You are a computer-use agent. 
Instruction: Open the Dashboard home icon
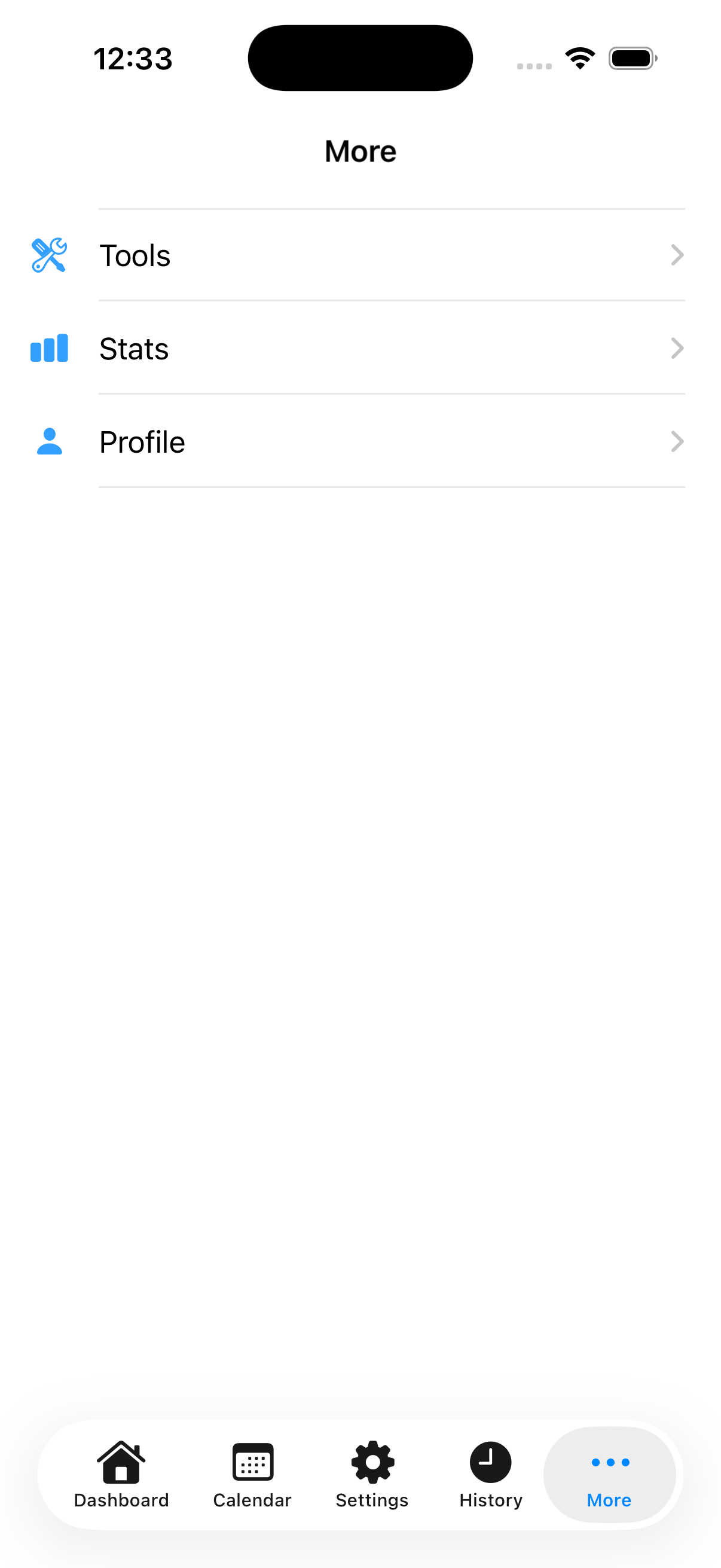click(x=121, y=1462)
